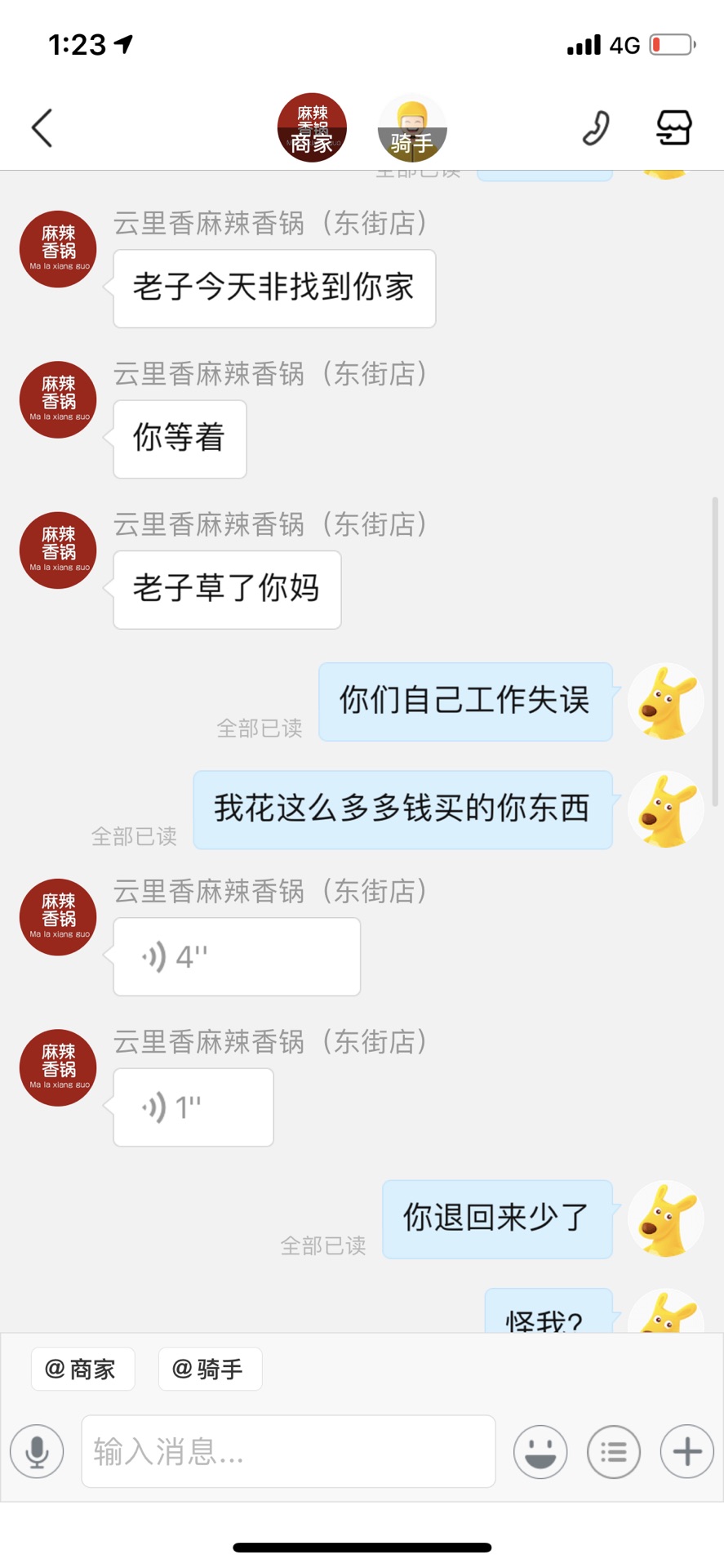
Task: Open more attachment options with plus
Action: [687, 1451]
